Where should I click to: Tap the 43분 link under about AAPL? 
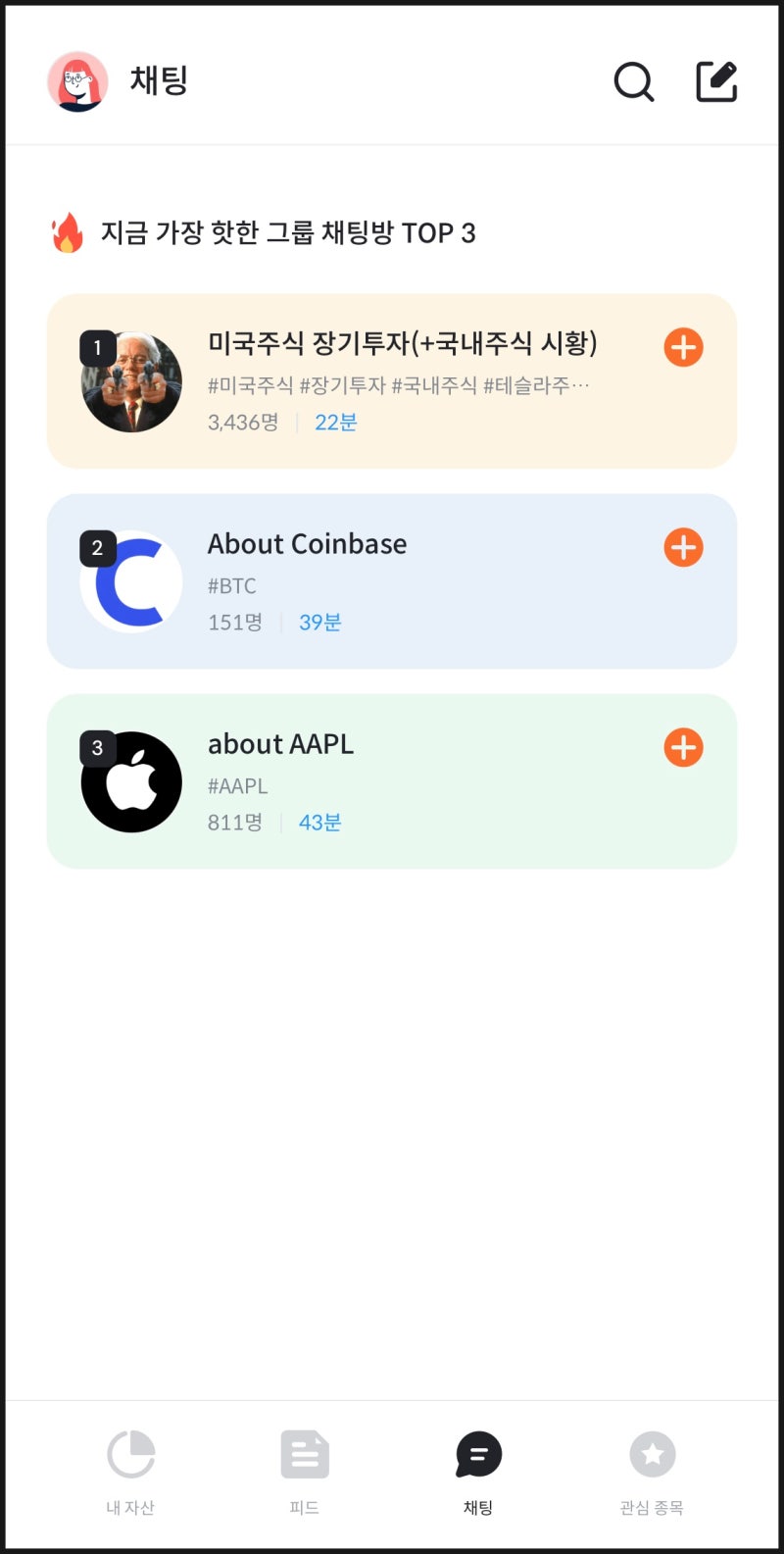319,822
